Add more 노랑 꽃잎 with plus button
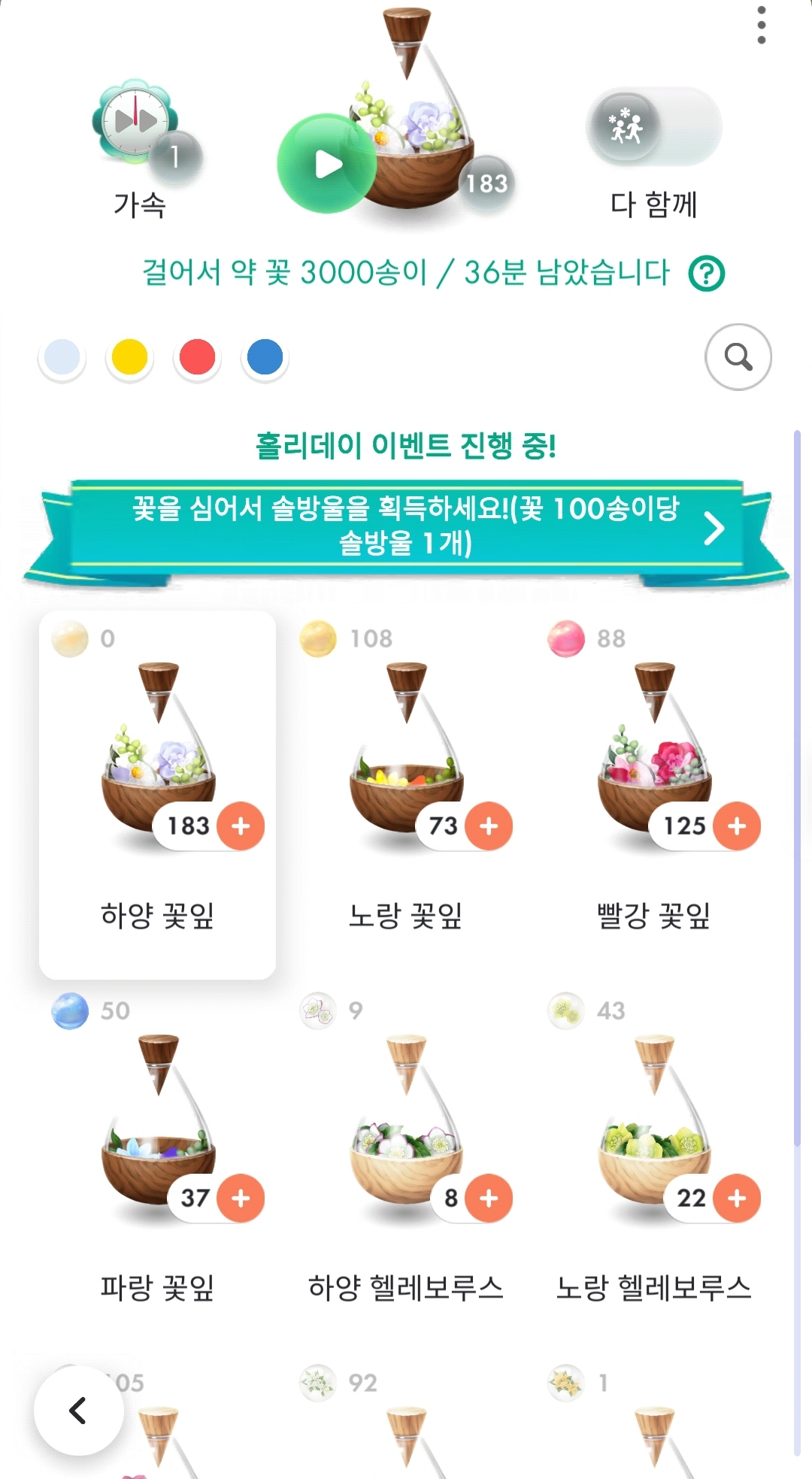This screenshot has height=1479, width=812. (489, 826)
